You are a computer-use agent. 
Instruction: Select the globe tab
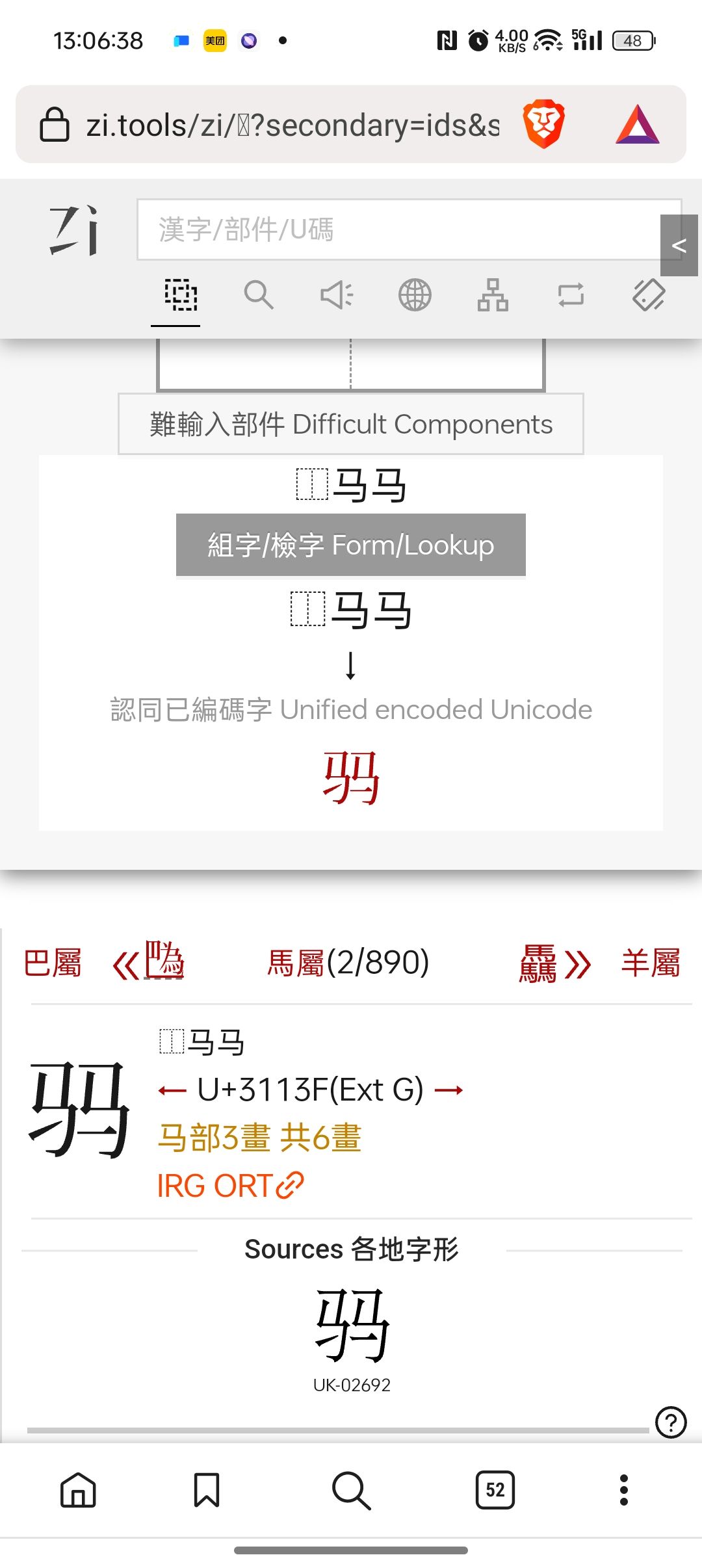pyautogui.click(x=415, y=296)
